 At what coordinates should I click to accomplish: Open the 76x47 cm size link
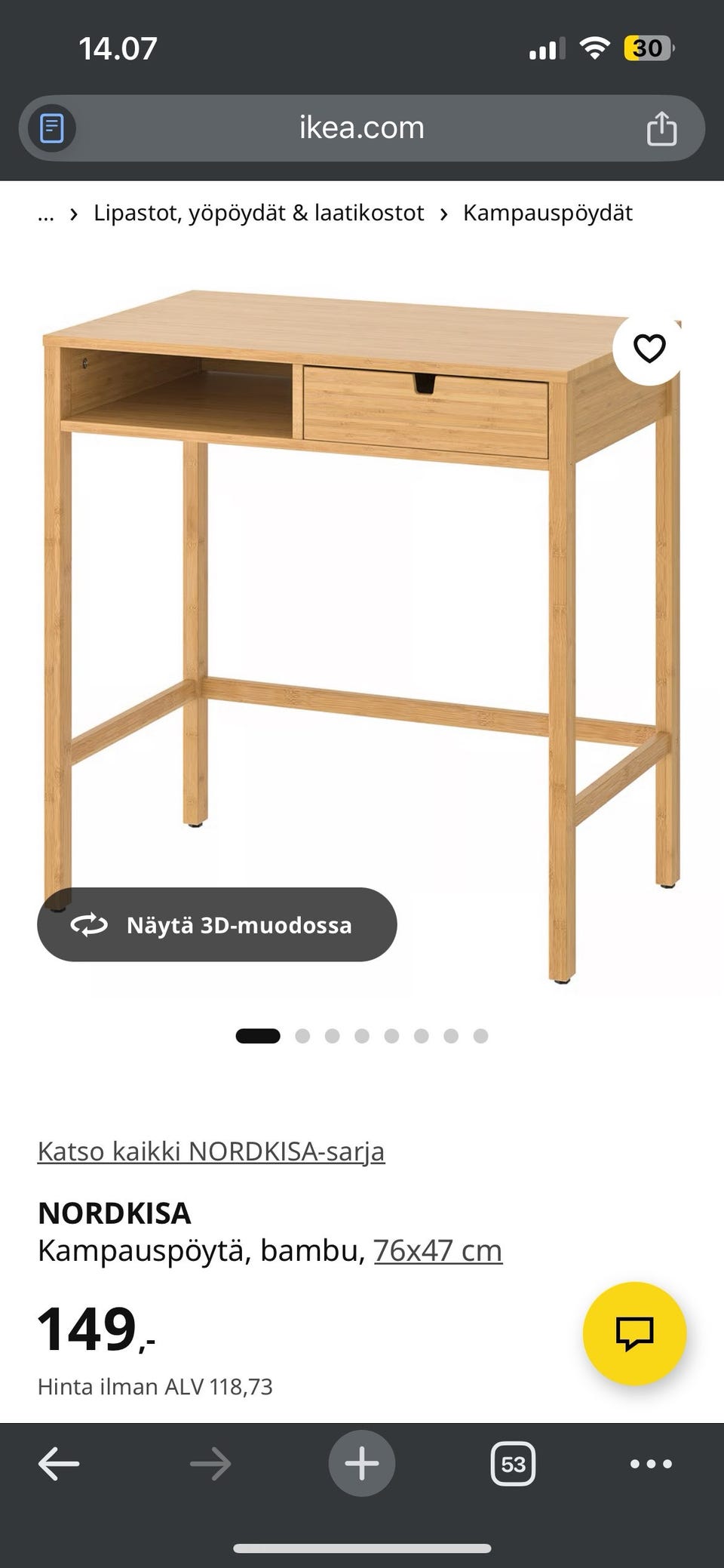438,1251
